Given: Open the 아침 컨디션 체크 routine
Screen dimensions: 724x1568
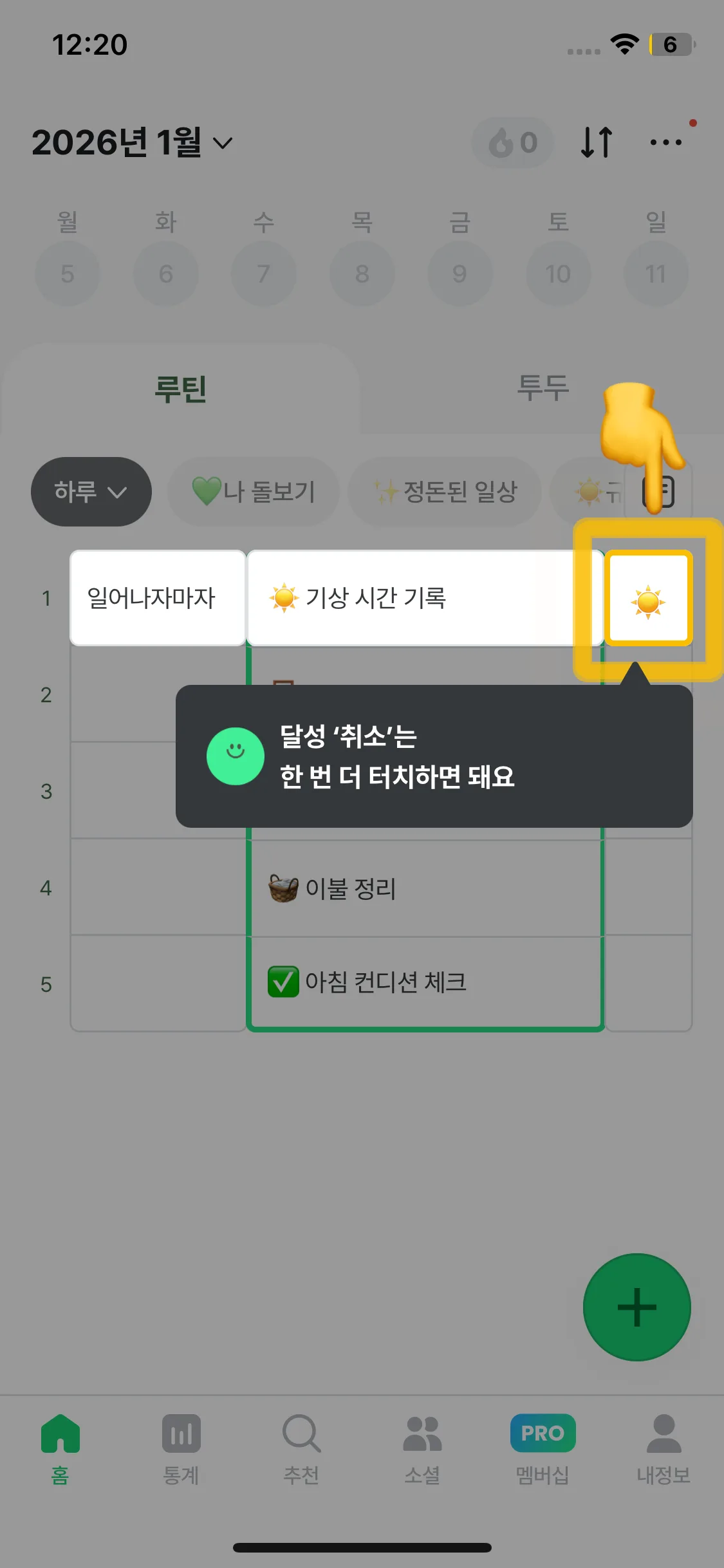Looking at the screenshot, I should coord(425,982).
